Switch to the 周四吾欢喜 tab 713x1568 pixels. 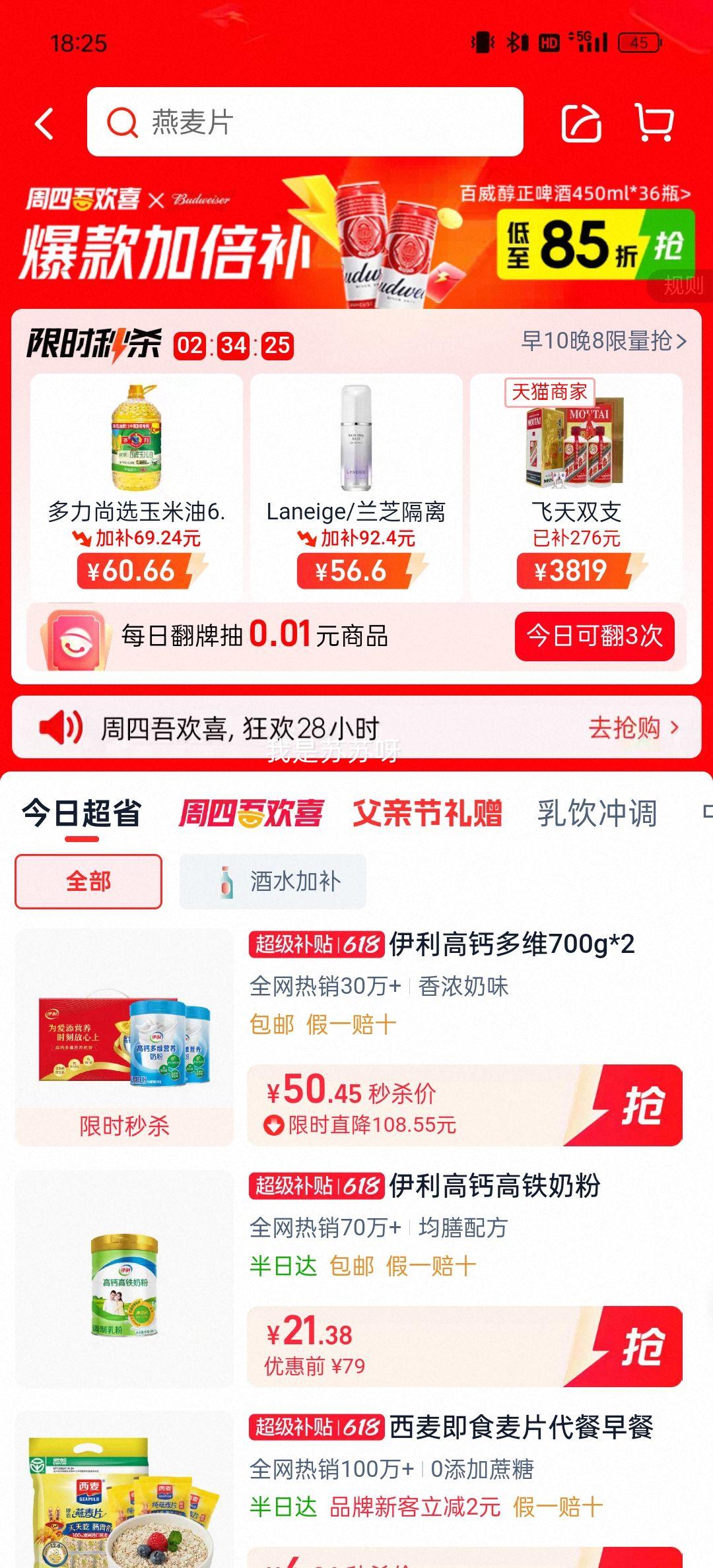click(x=251, y=813)
